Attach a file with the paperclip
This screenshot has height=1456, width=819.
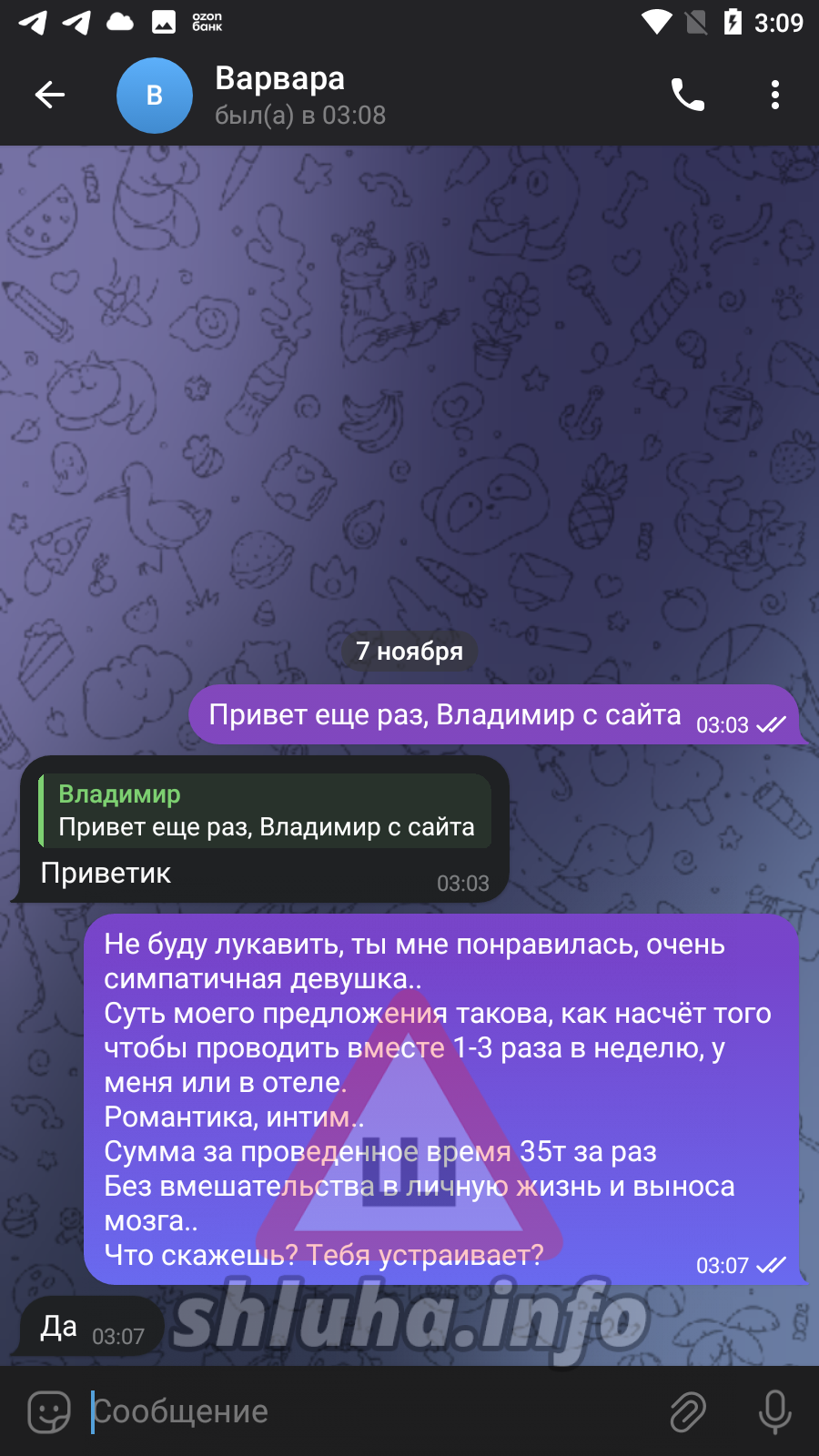(689, 1411)
